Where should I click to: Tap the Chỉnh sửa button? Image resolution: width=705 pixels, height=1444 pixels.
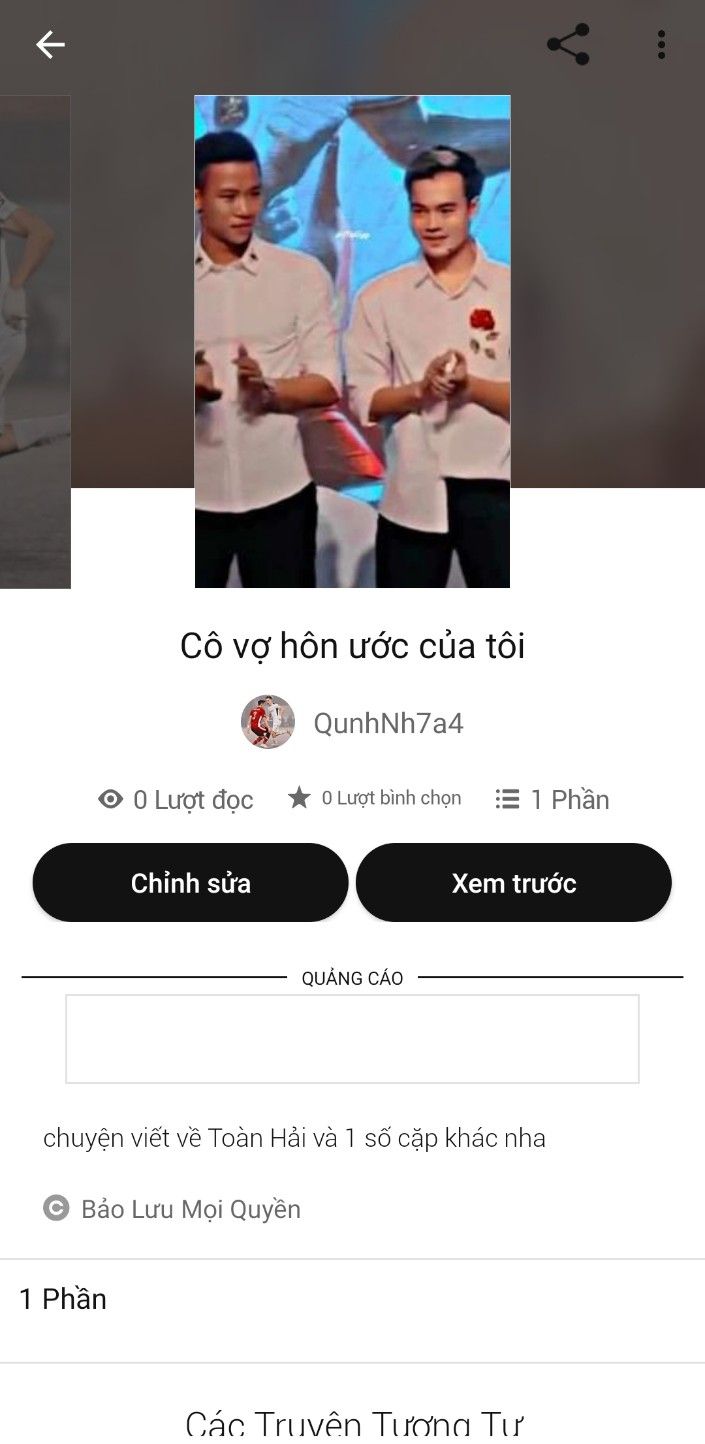click(190, 883)
